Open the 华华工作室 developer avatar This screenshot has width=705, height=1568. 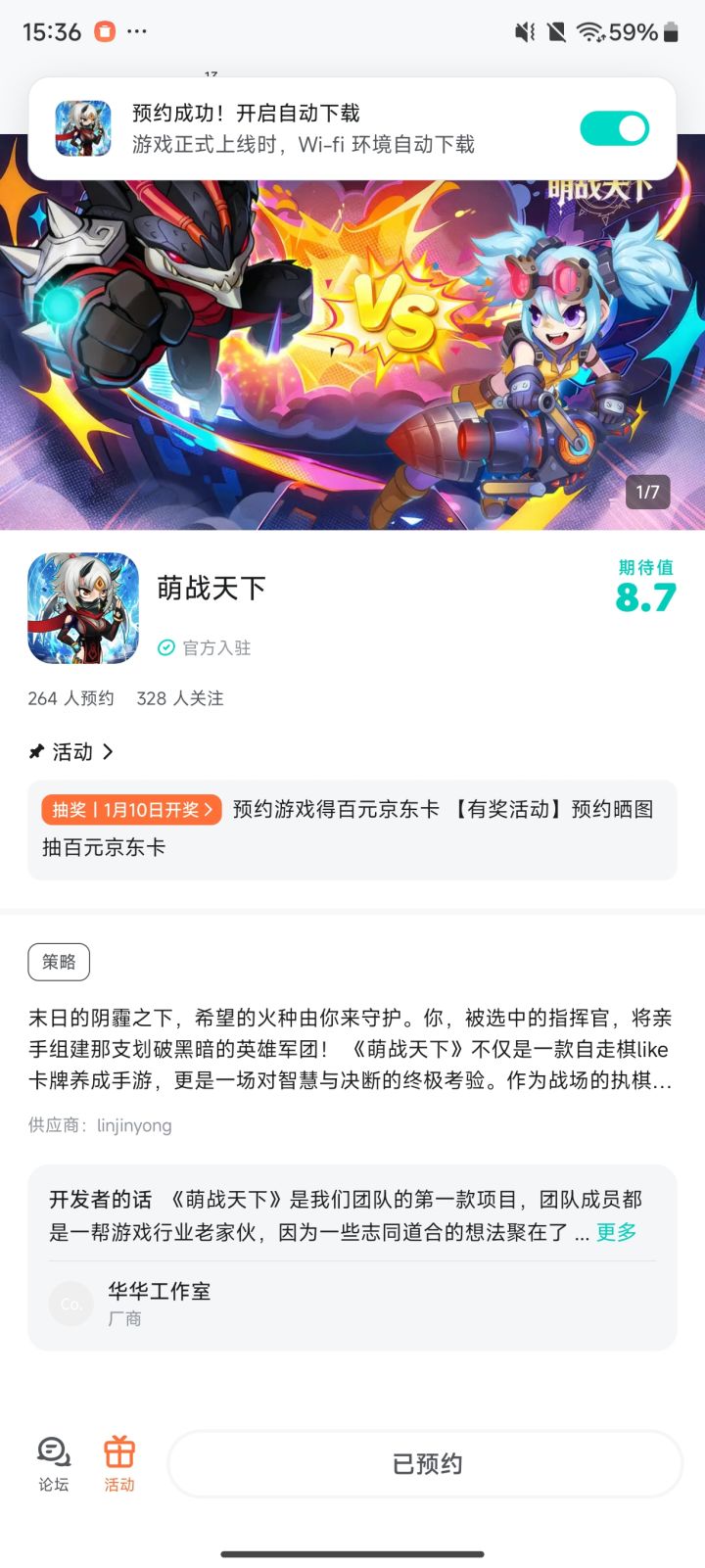point(70,1304)
